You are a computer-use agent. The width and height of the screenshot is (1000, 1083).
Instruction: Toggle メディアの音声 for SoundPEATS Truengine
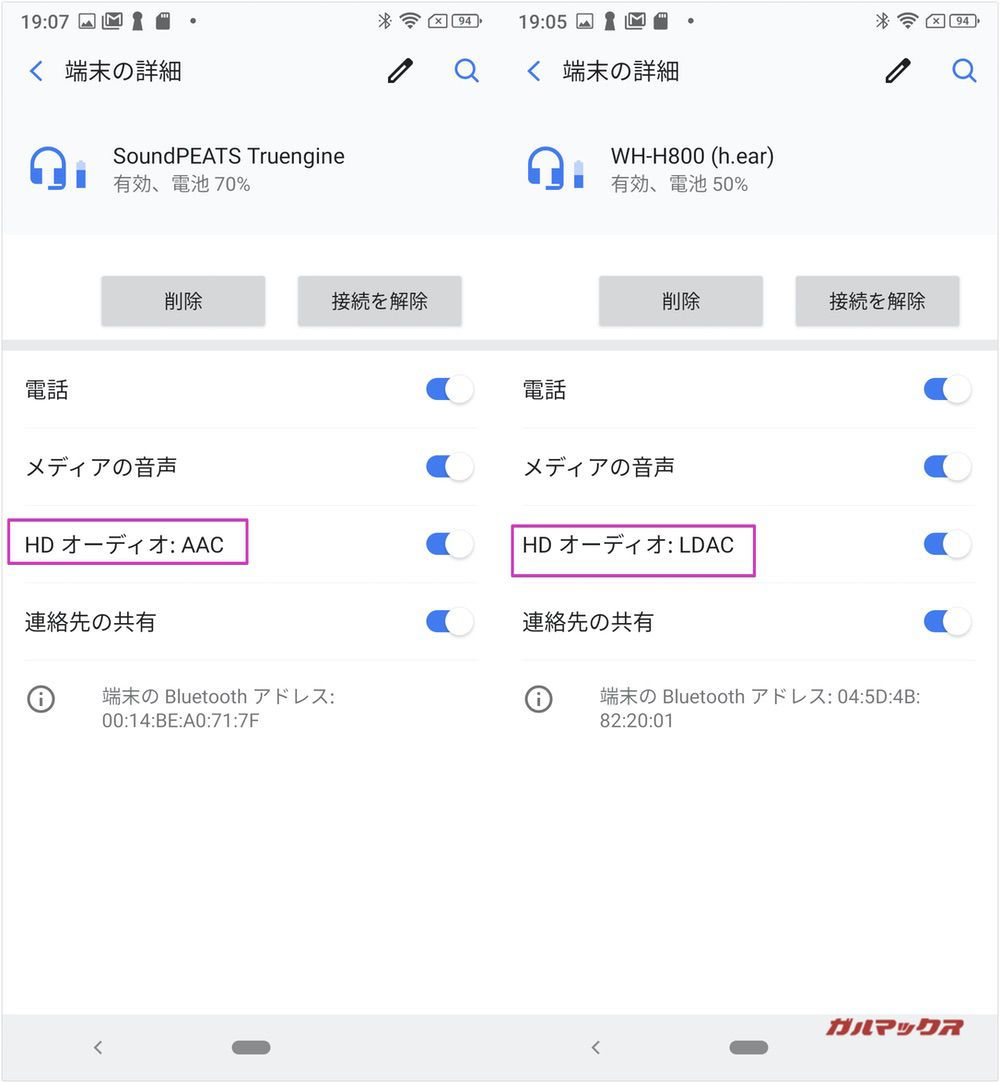(449, 467)
